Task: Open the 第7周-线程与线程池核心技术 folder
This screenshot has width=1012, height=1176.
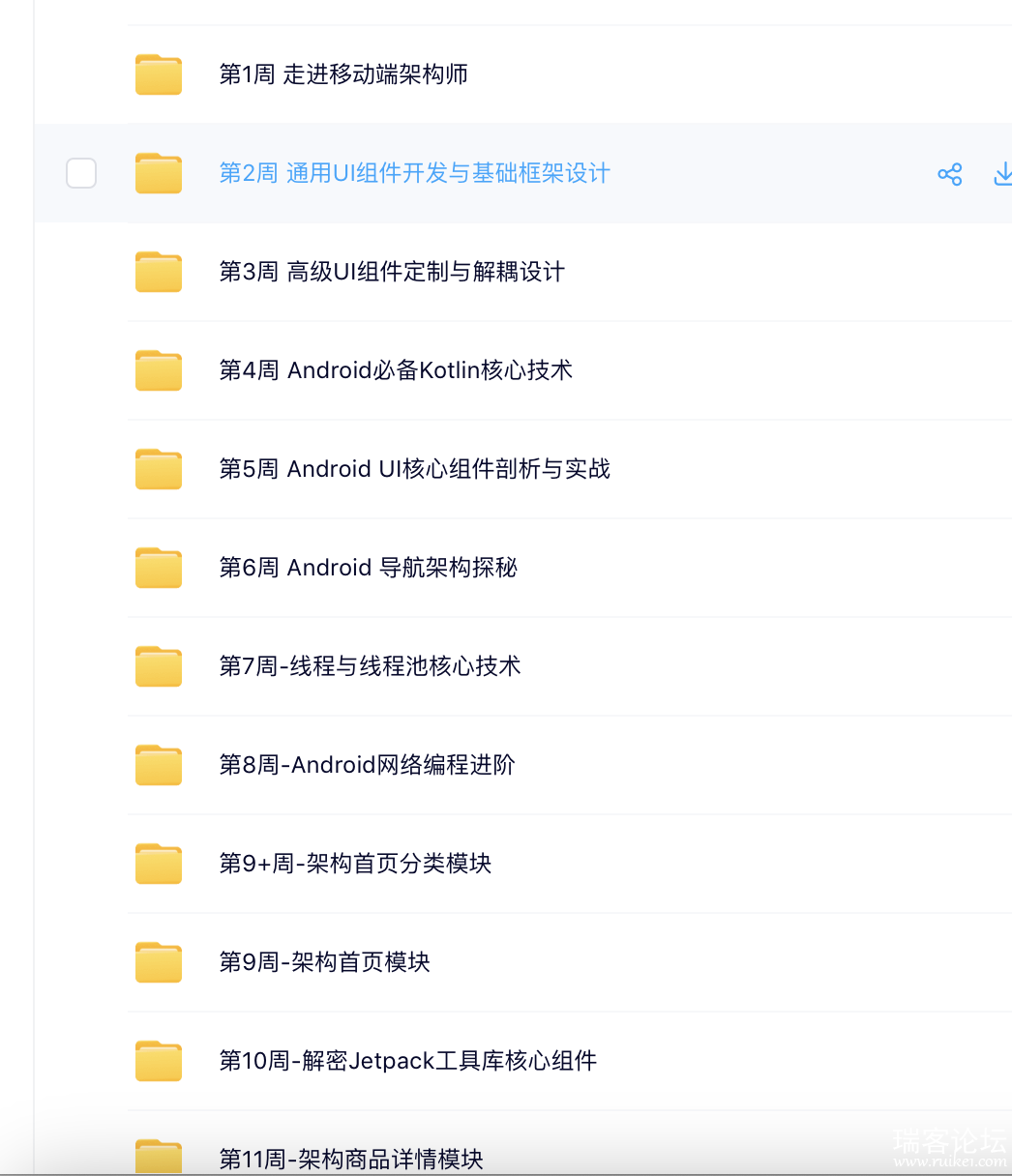Action: pos(370,666)
